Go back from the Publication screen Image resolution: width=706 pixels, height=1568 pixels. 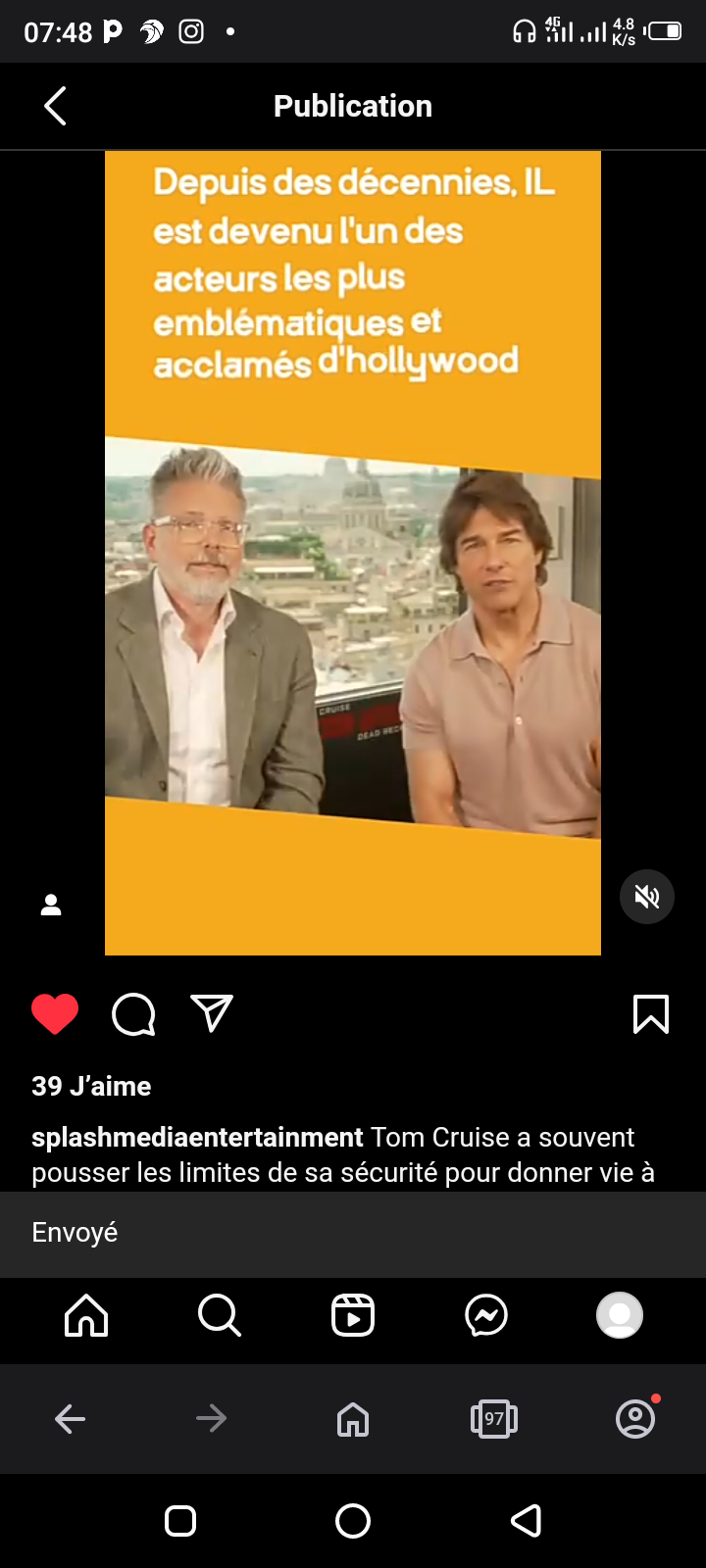(x=56, y=106)
